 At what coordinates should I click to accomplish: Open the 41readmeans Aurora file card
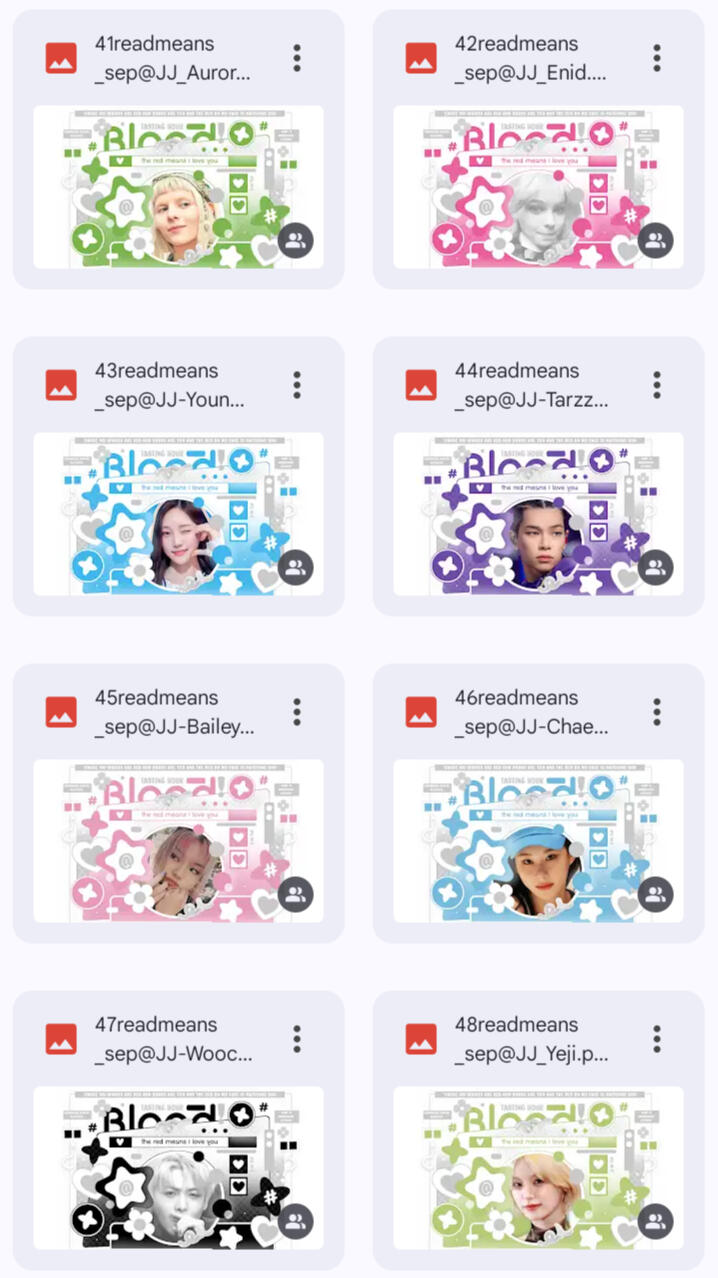[x=178, y=187]
